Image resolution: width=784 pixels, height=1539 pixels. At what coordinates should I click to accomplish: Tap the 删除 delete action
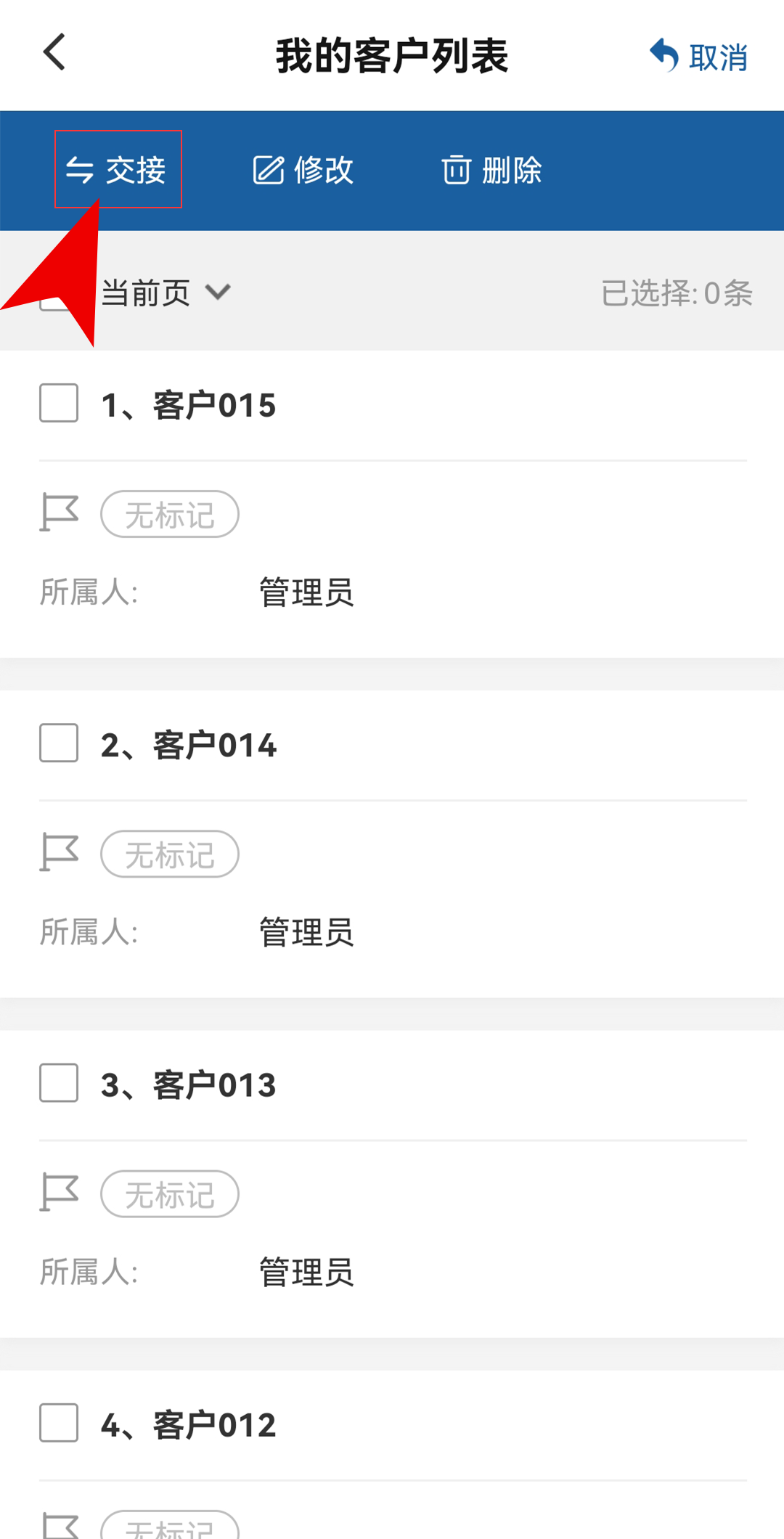pyautogui.click(x=491, y=171)
